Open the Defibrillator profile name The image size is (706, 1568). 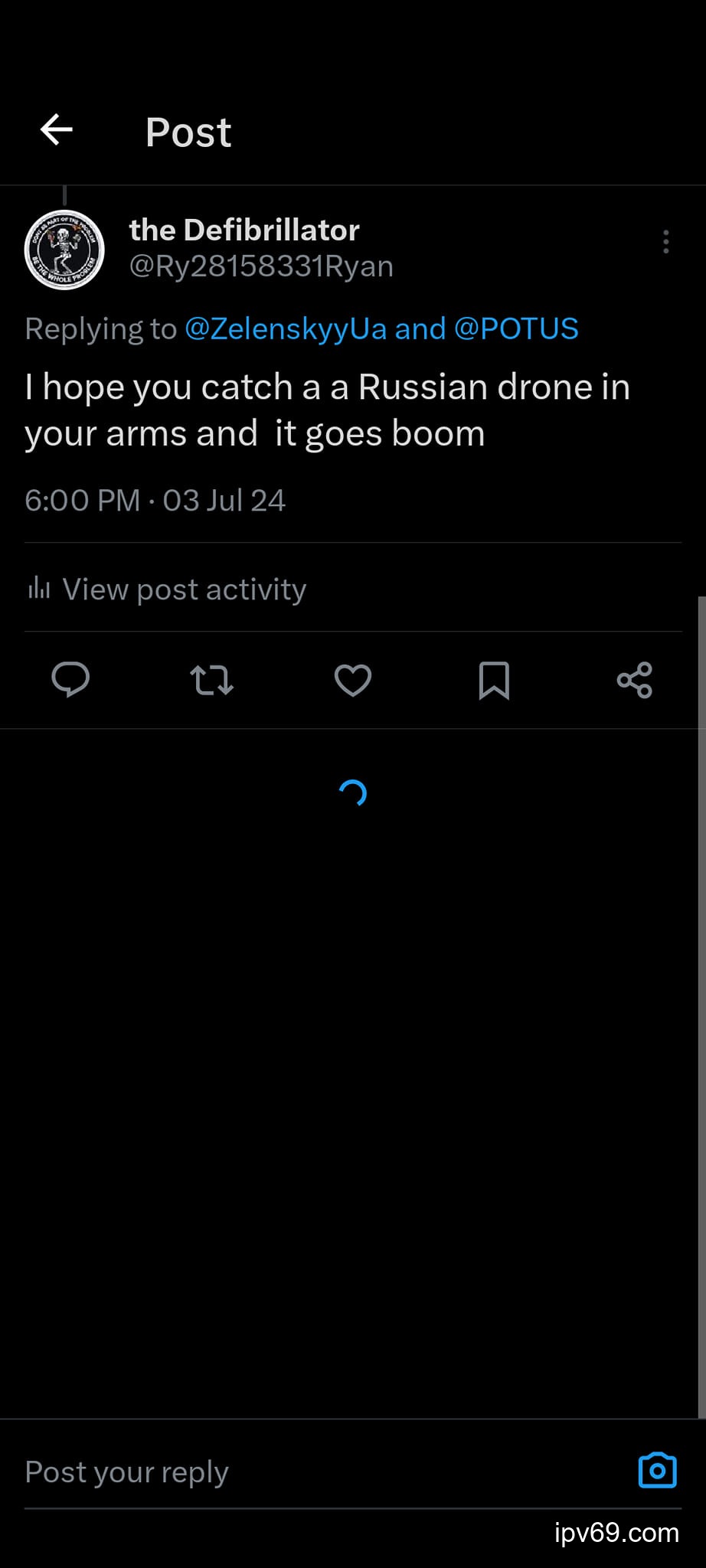click(x=244, y=230)
